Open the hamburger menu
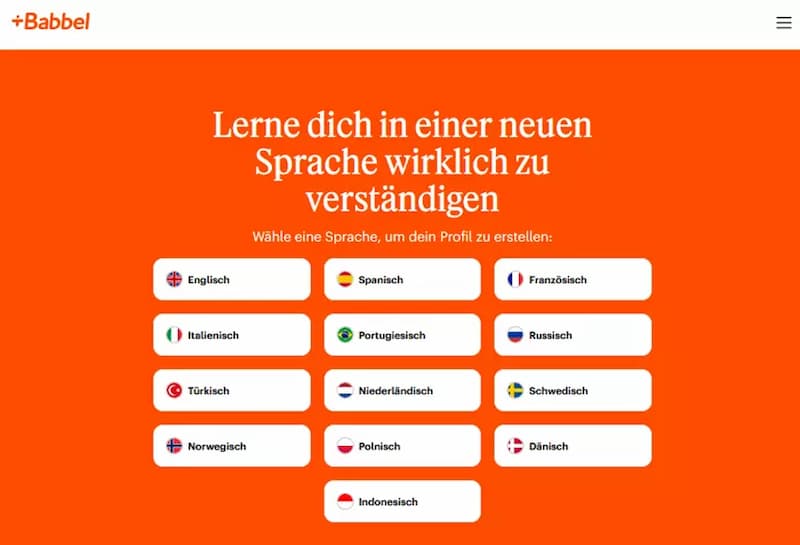Viewport: 800px width, 545px height. point(783,22)
